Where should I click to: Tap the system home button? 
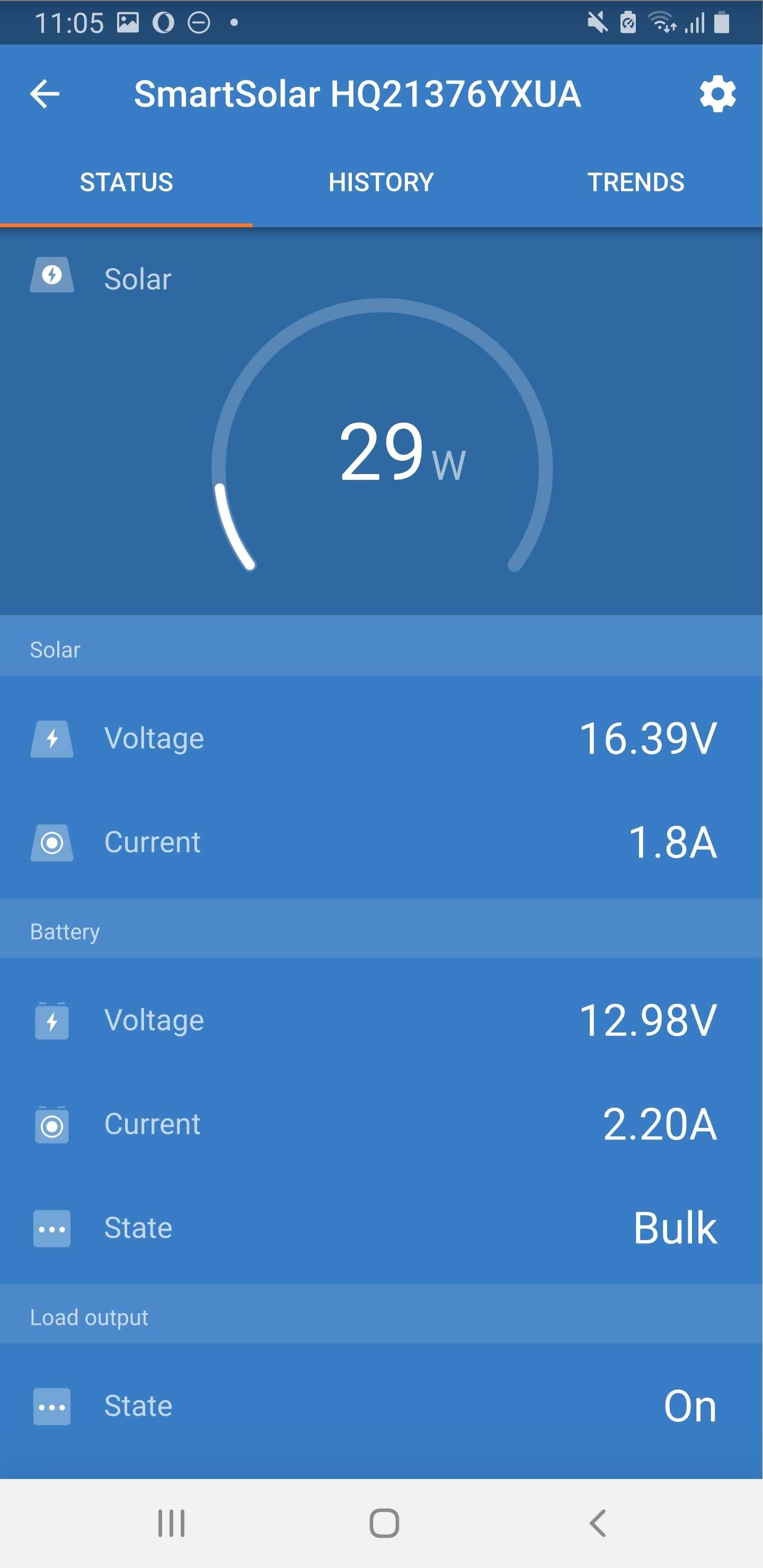point(384,1523)
